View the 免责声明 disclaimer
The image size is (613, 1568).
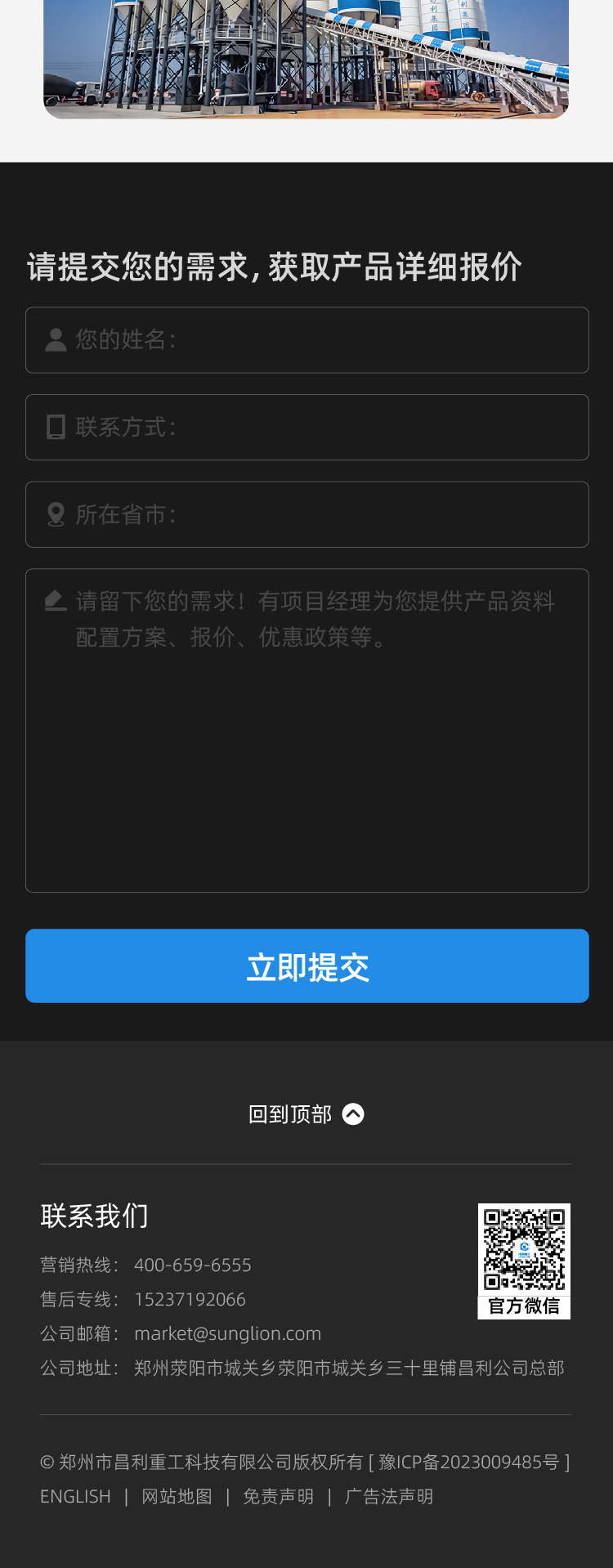click(x=278, y=1496)
